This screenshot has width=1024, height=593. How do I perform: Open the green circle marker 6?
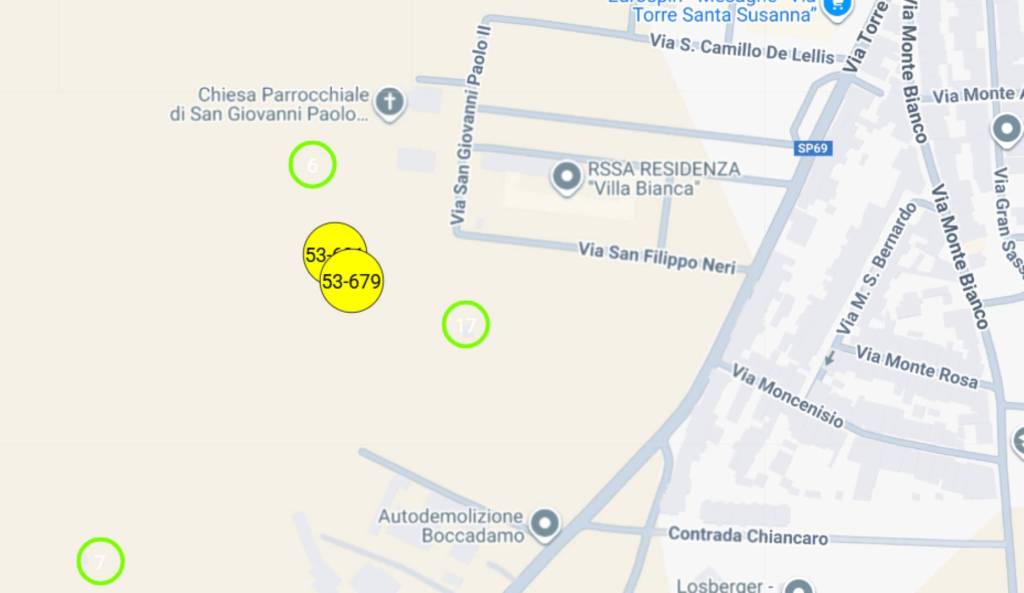[312, 165]
